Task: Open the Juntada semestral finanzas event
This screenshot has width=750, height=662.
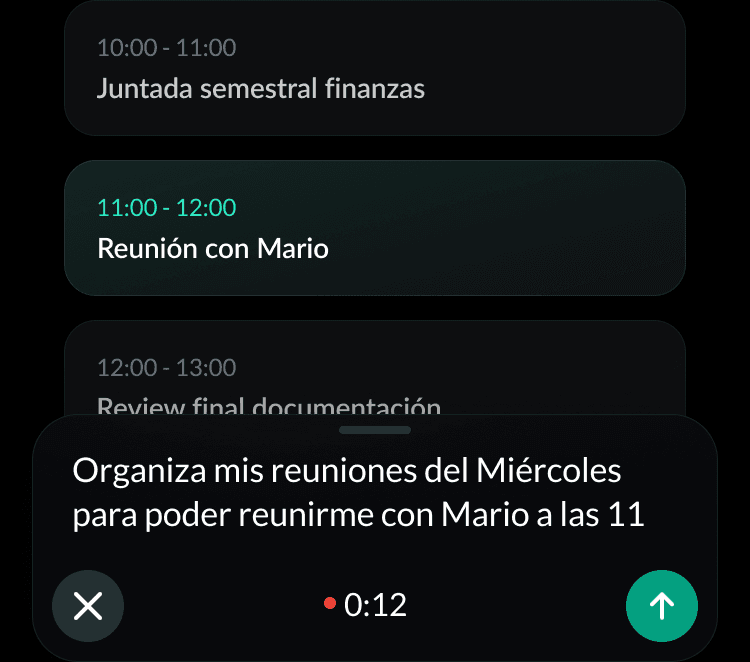Action: tap(374, 68)
